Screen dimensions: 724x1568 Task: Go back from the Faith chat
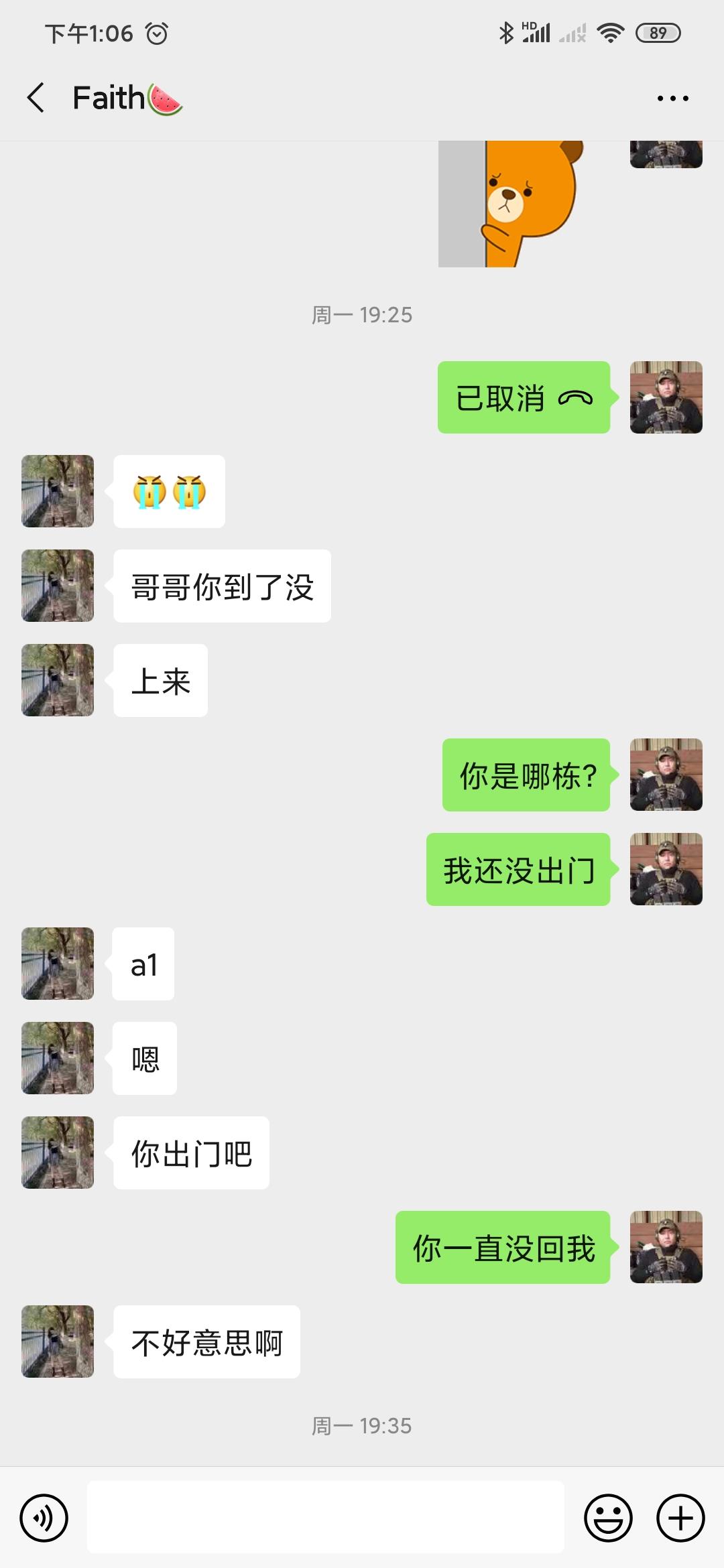(36, 98)
